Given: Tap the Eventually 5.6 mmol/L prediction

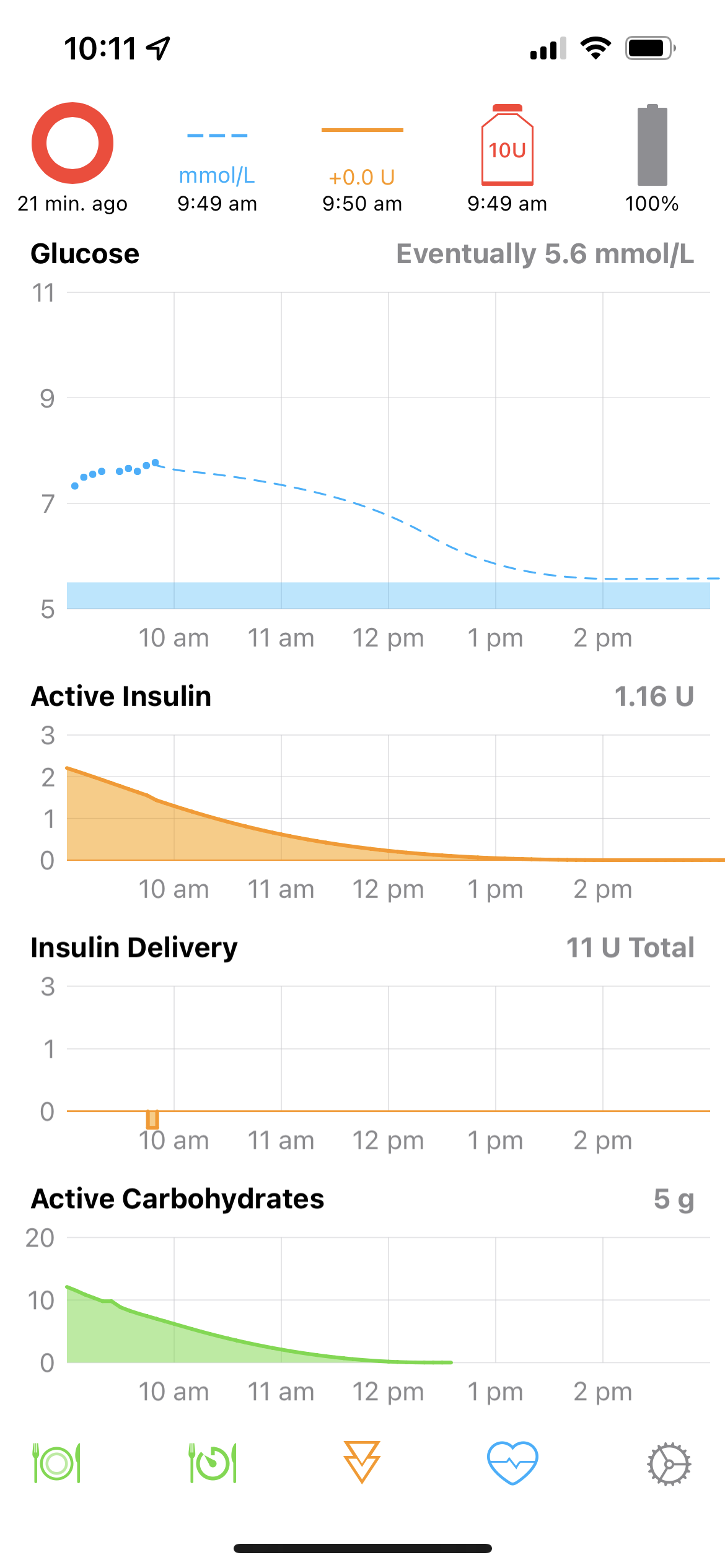Looking at the screenshot, I should click(x=544, y=253).
